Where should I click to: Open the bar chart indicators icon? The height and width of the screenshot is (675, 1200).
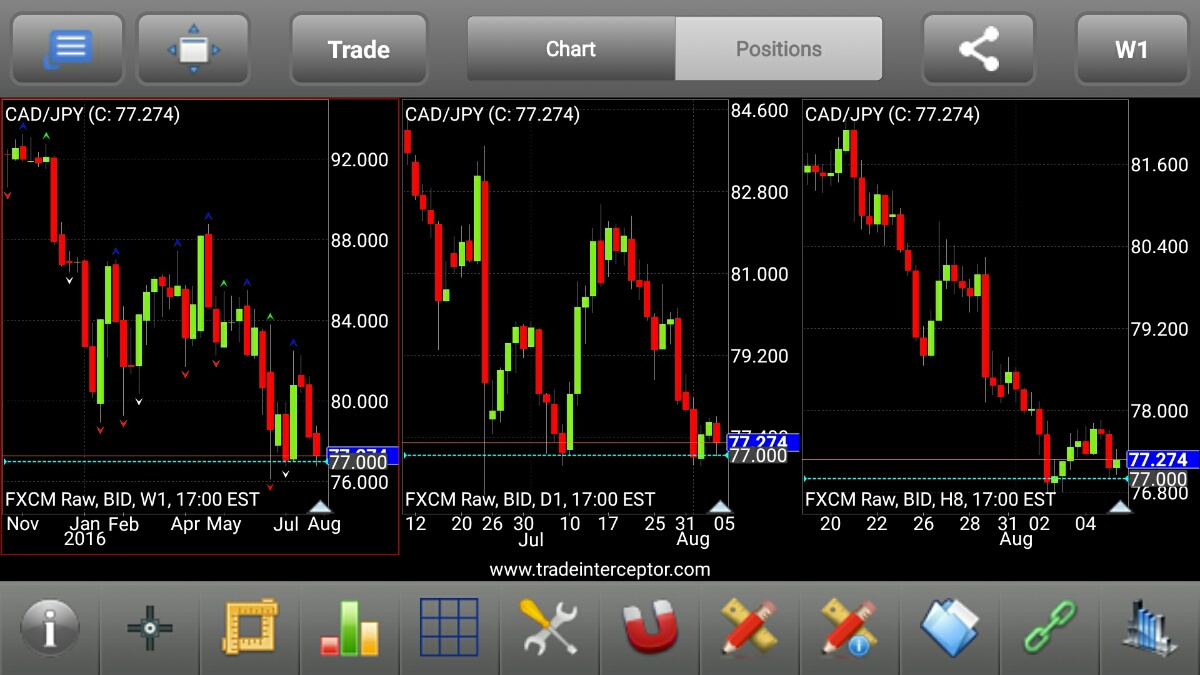[350, 628]
